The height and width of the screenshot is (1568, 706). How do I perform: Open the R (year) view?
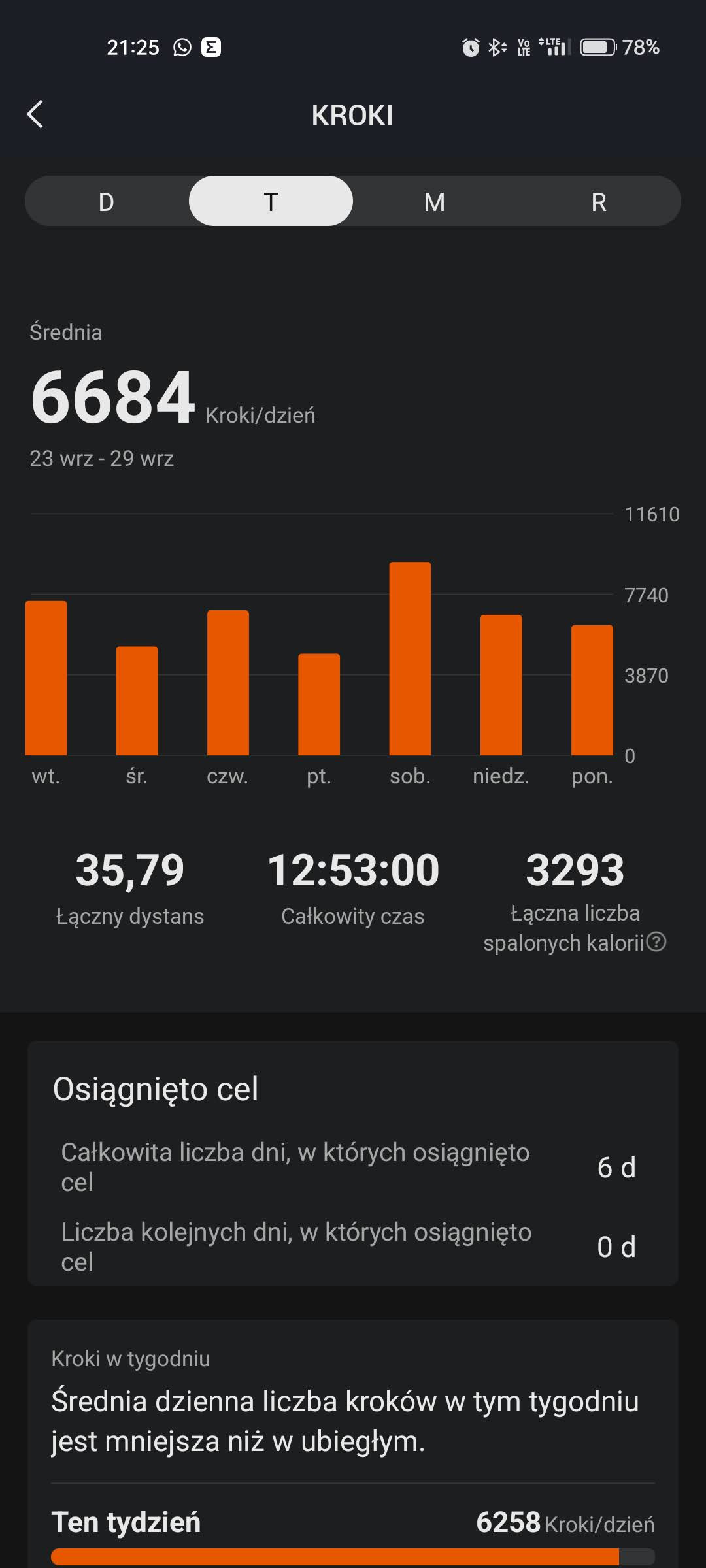click(598, 202)
